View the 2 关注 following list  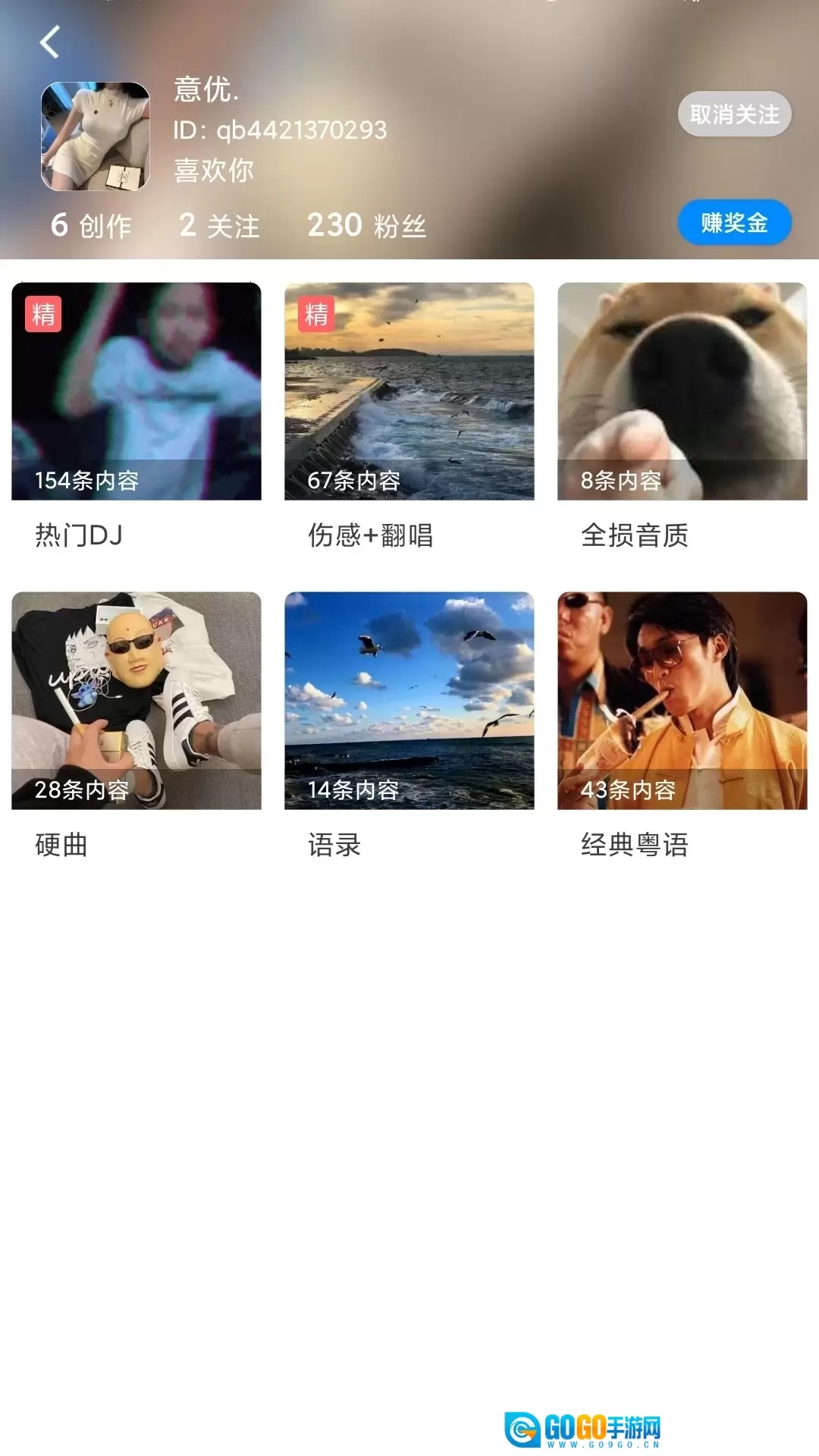219,226
